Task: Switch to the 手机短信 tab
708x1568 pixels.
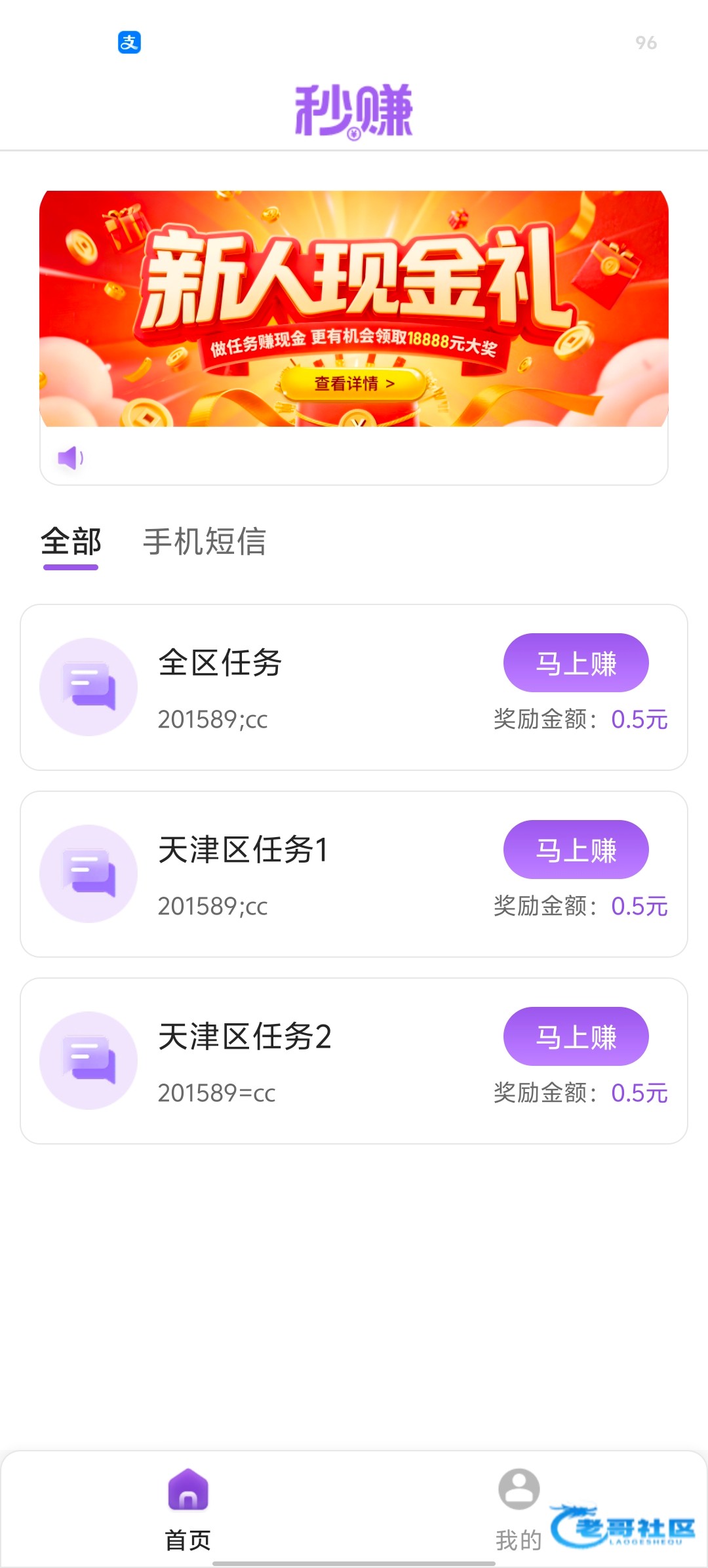Action: click(x=205, y=541)
